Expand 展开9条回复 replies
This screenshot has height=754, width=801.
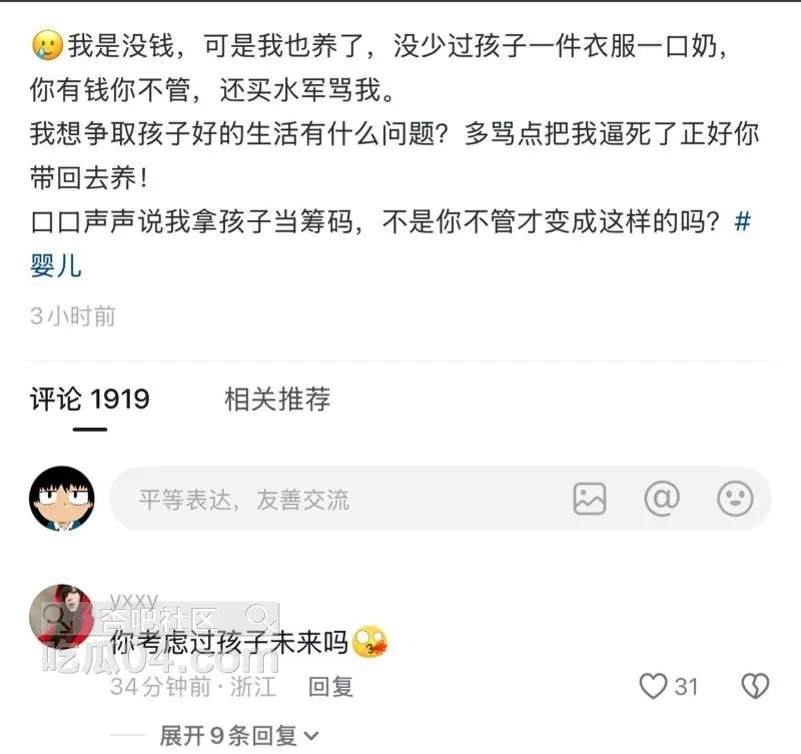238,737
